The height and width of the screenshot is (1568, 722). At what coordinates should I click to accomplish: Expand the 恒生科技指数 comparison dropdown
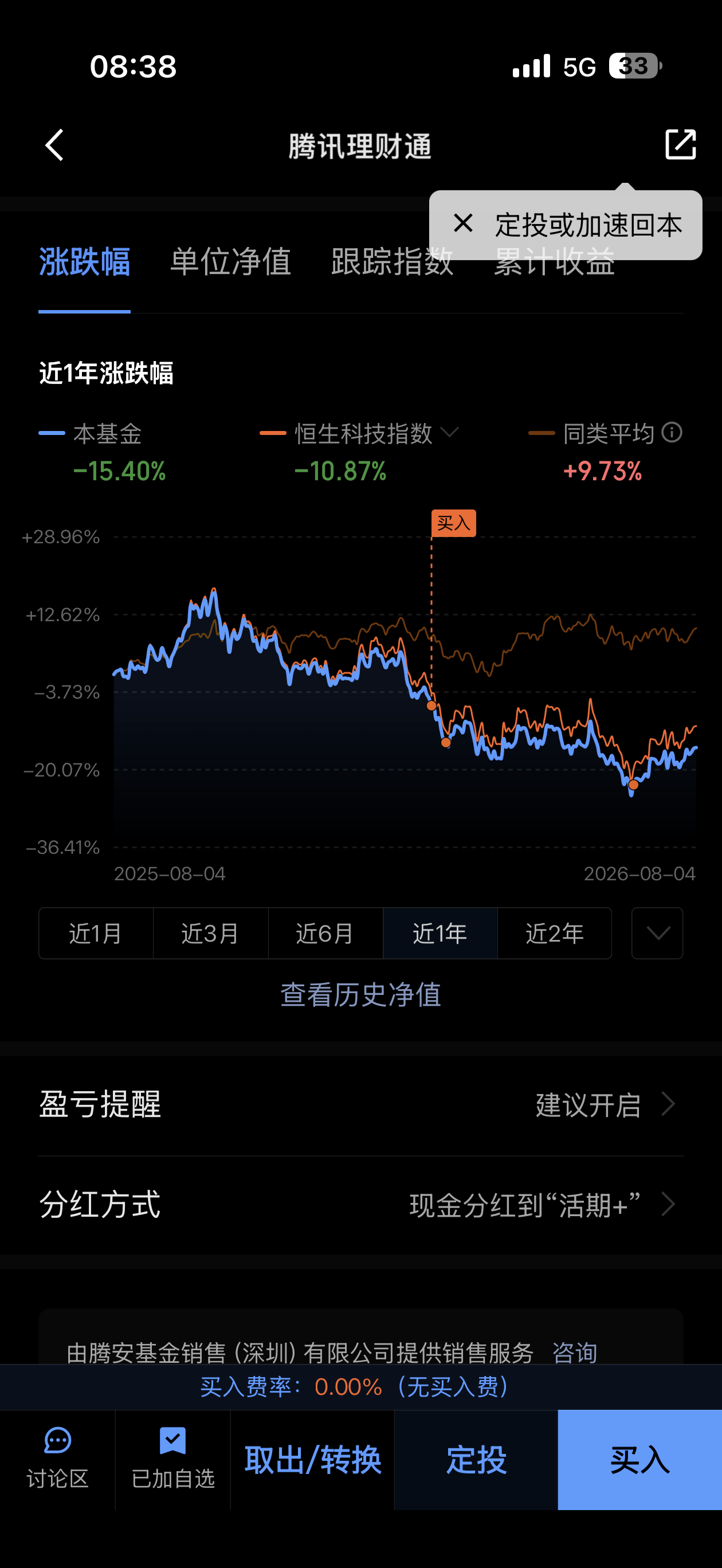[450, 433]
